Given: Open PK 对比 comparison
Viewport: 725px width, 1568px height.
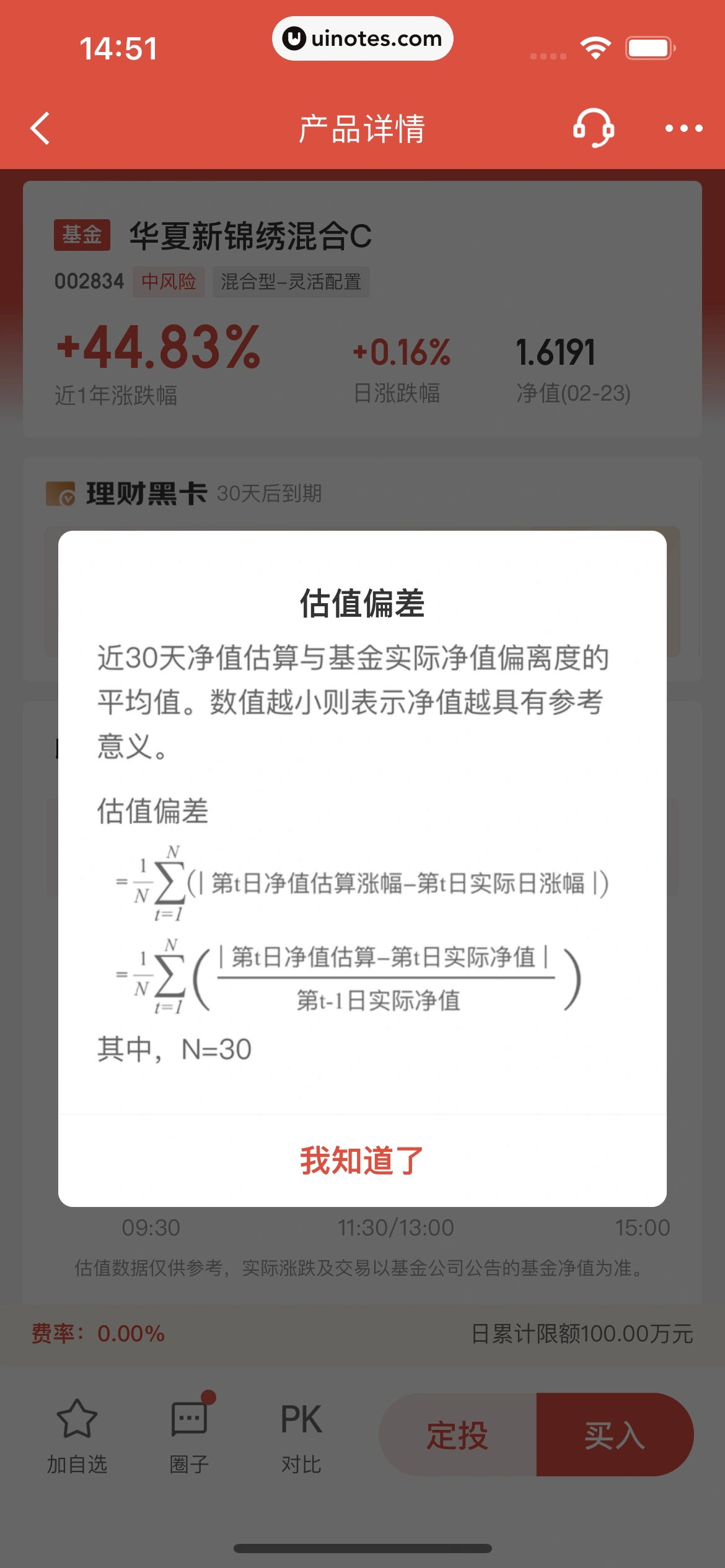Looking at the screenshot, I should coord(301,1435).
